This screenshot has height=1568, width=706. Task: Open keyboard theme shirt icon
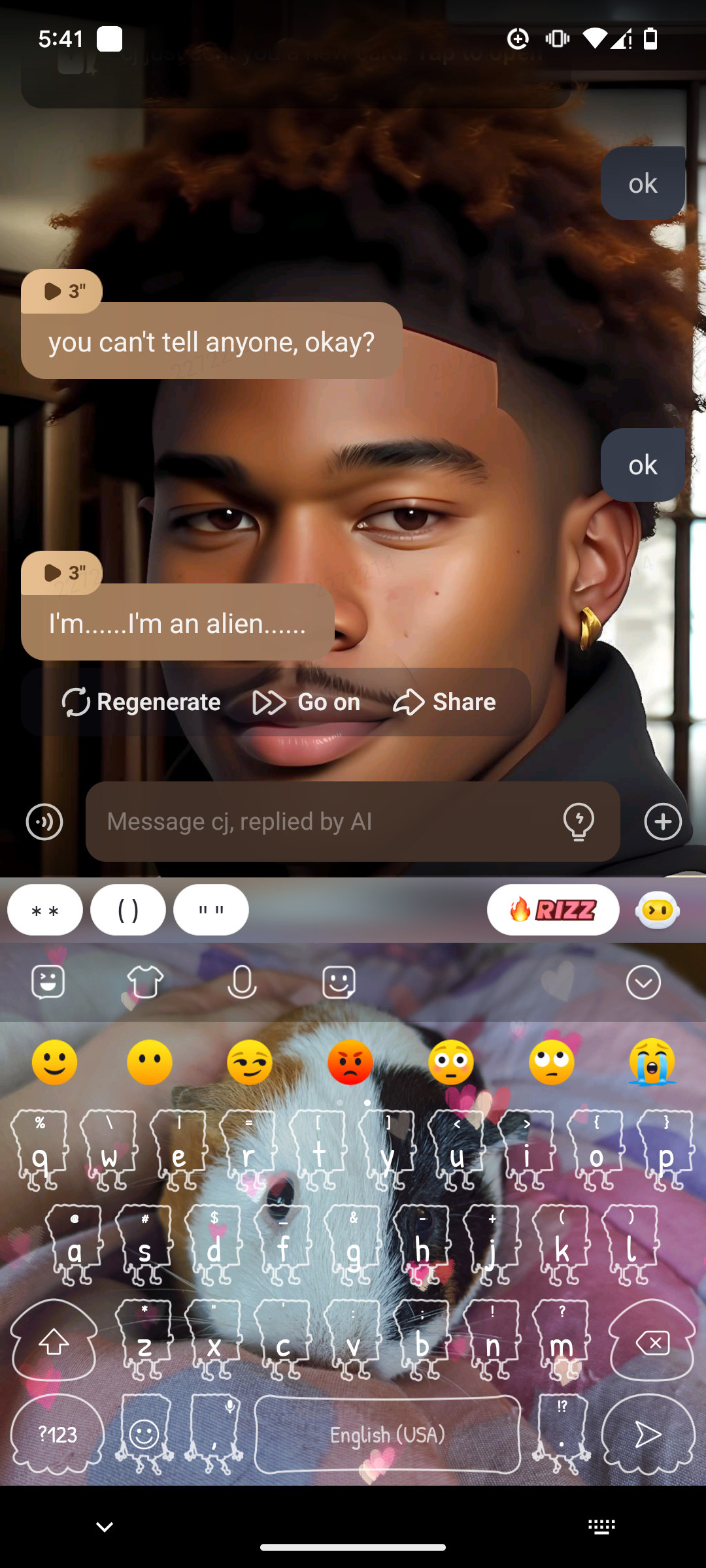coord(145,982)
